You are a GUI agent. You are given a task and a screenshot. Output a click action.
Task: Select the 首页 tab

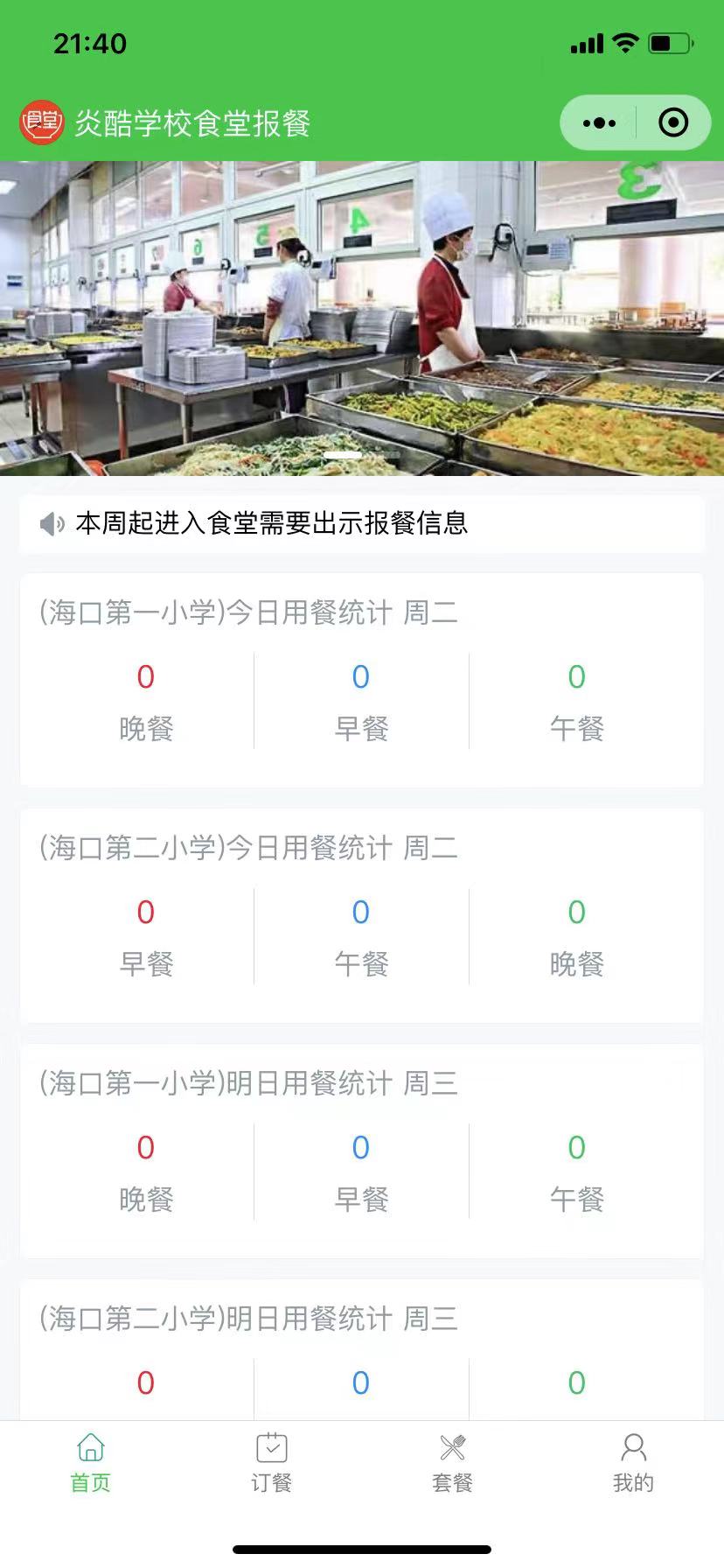tap(91, 1464)
